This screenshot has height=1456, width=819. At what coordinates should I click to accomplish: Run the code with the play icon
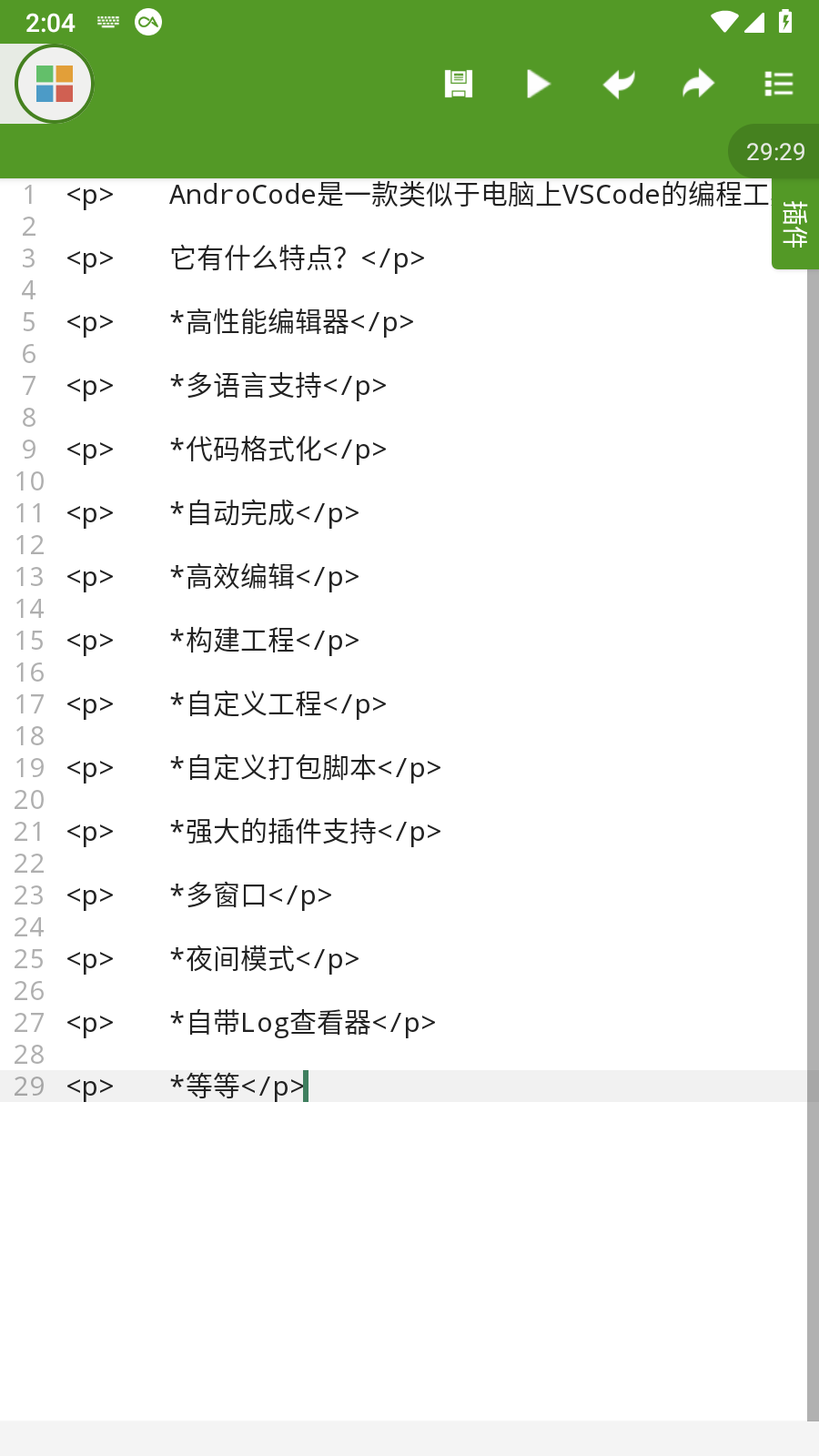[539, 83]
